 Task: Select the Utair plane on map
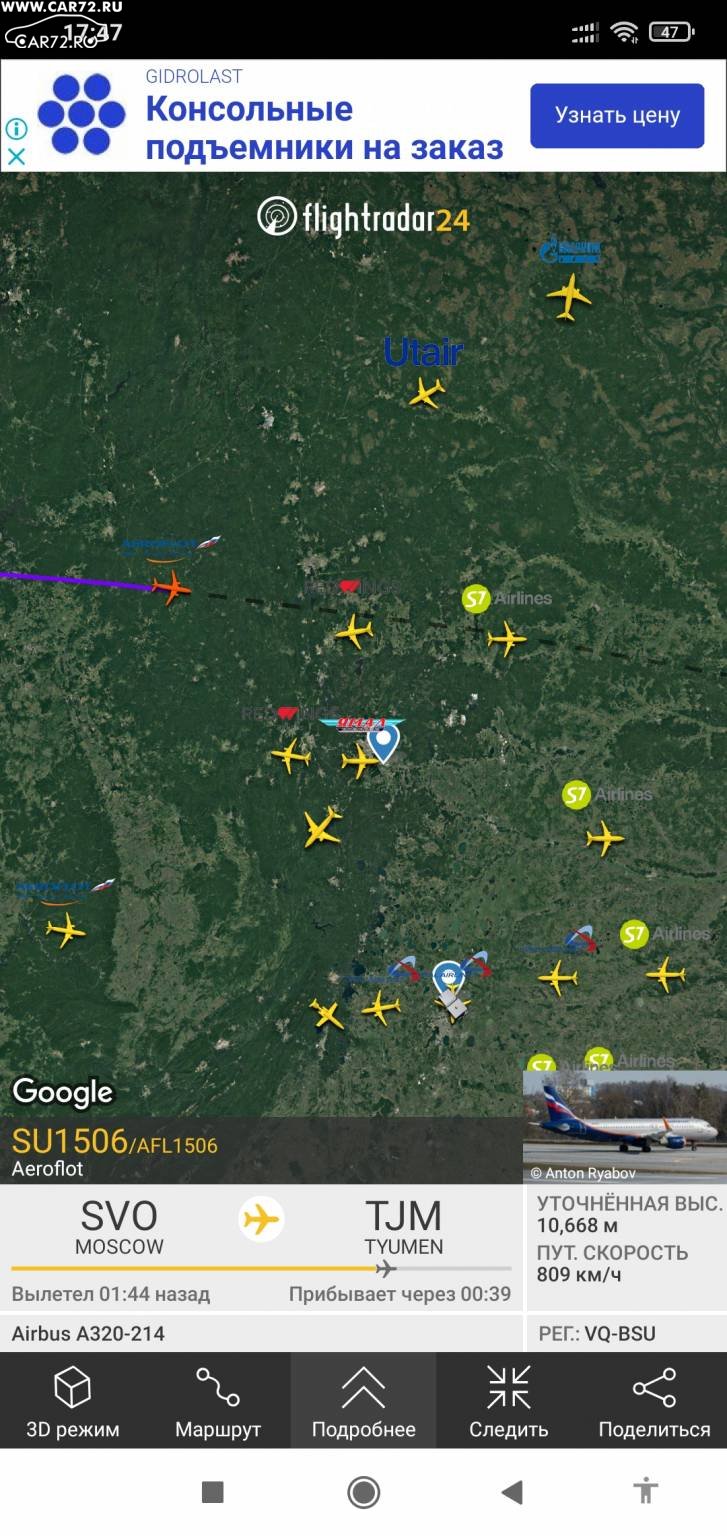click(x=427, y=393)
